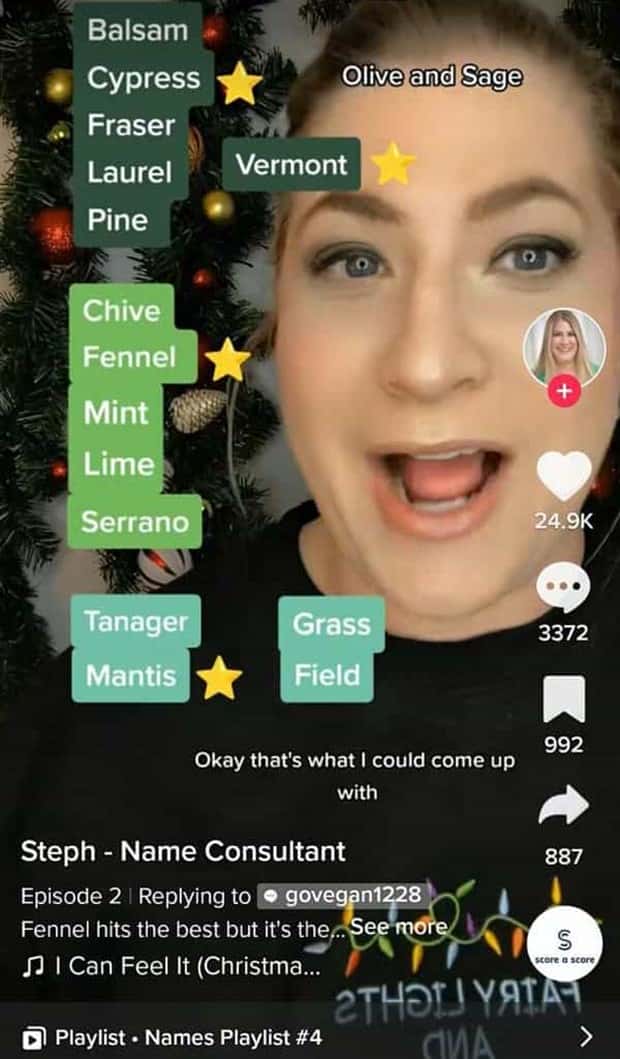
Task: Open Steph - Name Consultant's profile
Action: click(x=183, y=852)
